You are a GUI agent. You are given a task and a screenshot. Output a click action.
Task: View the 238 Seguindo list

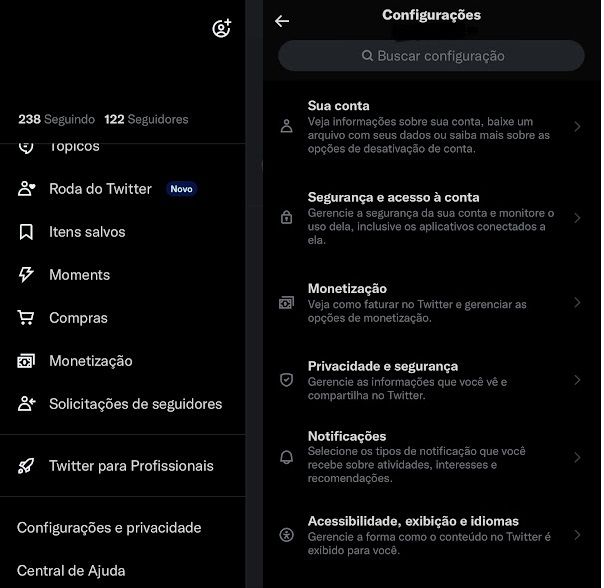[x=56, y=119]
